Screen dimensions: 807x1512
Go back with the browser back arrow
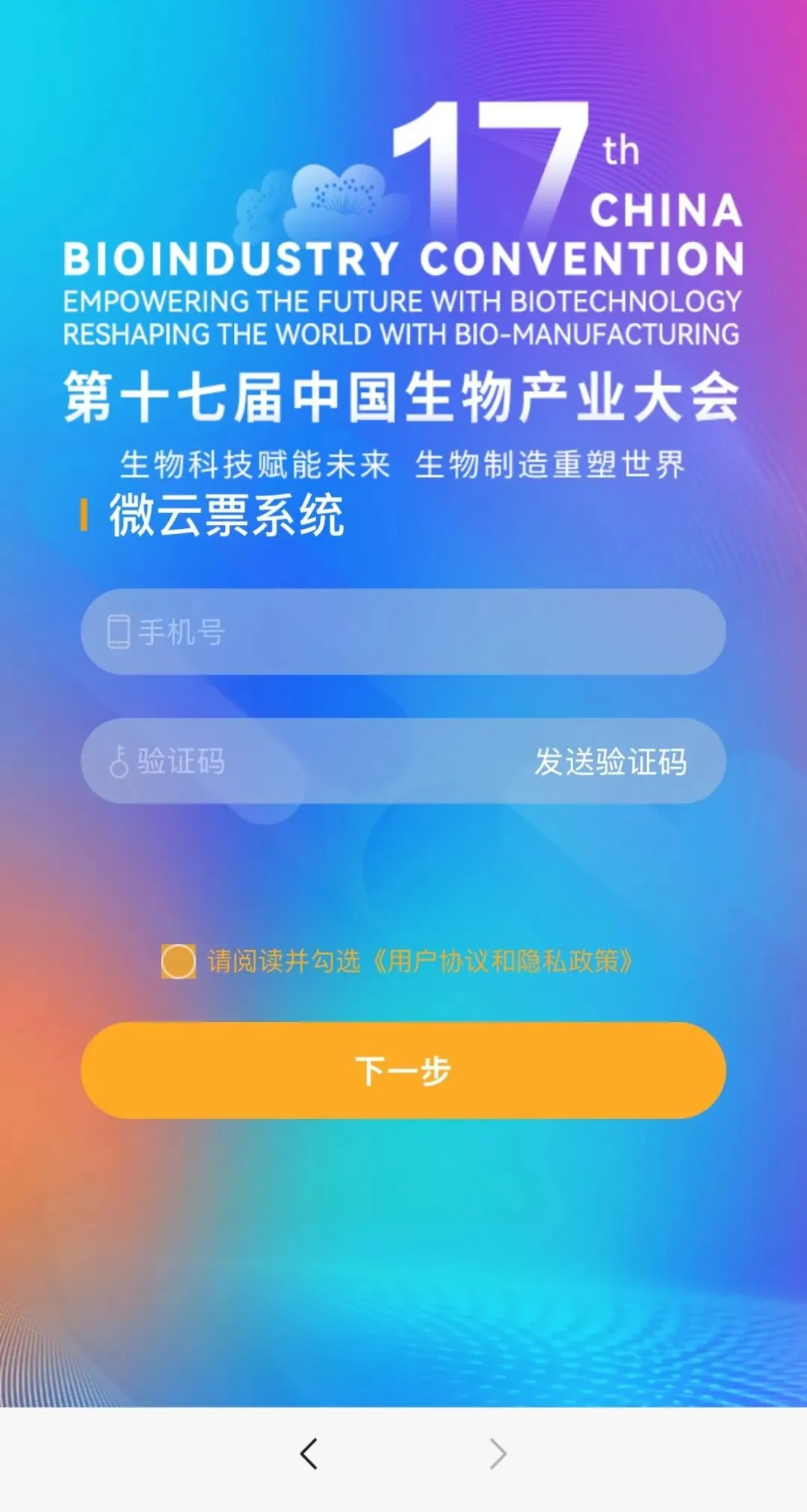[x=309, y=1454]
